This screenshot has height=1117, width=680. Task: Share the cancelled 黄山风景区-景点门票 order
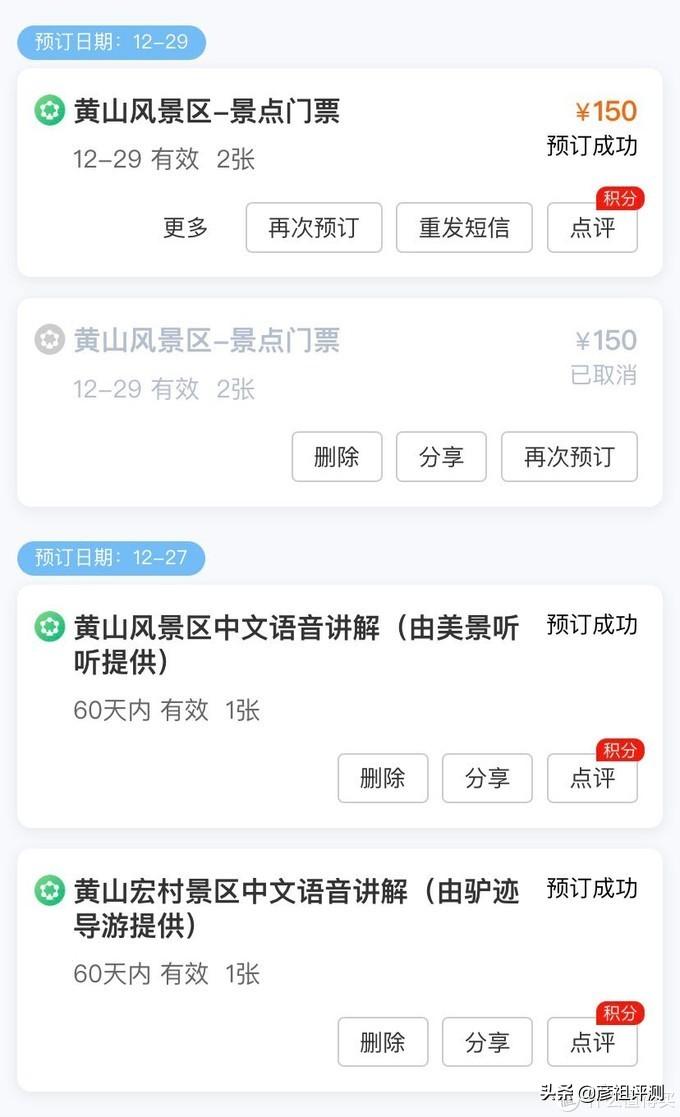[441, 457]
